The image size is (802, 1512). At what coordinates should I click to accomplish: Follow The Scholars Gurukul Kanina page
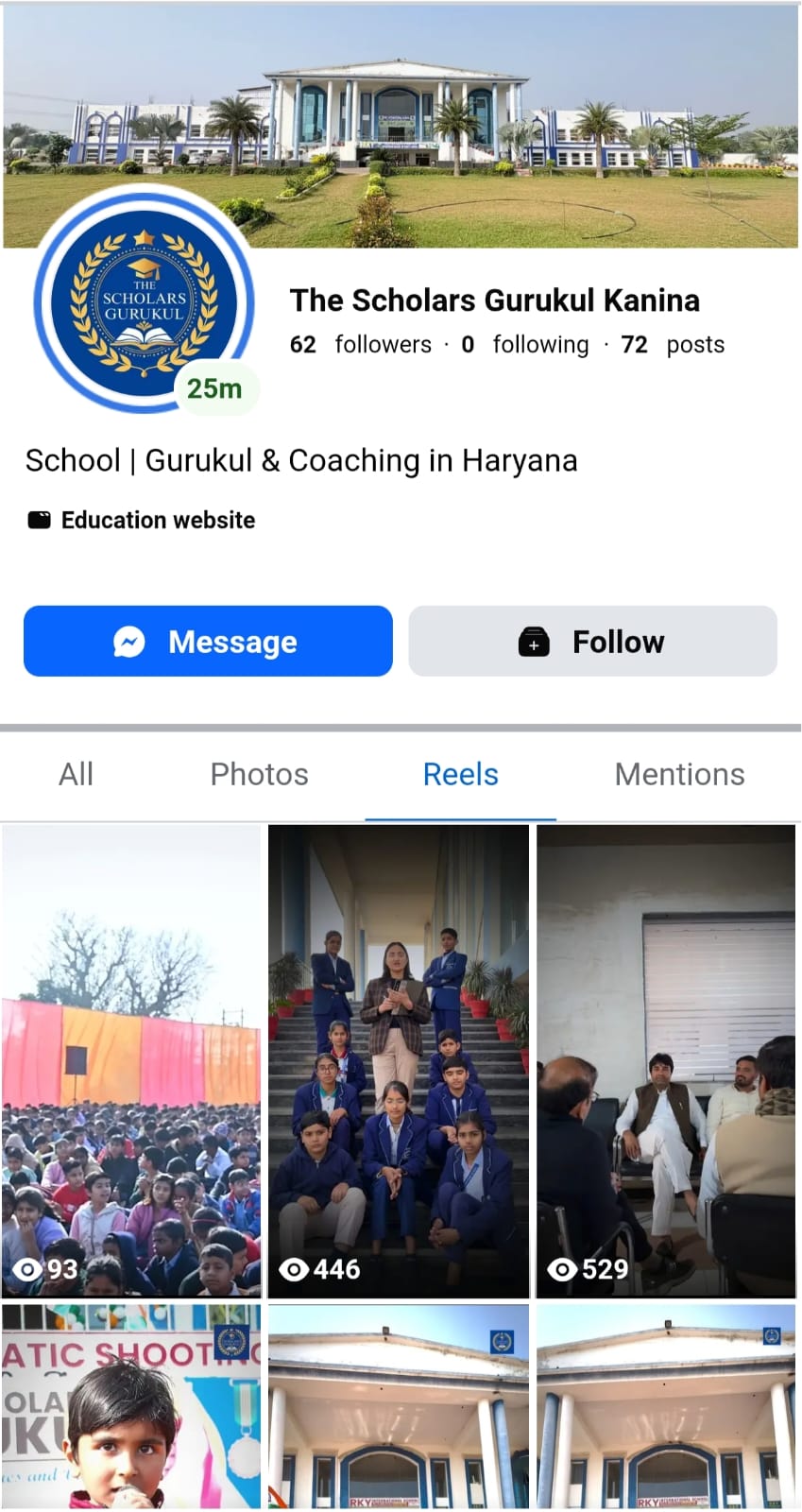coord(592,642)
